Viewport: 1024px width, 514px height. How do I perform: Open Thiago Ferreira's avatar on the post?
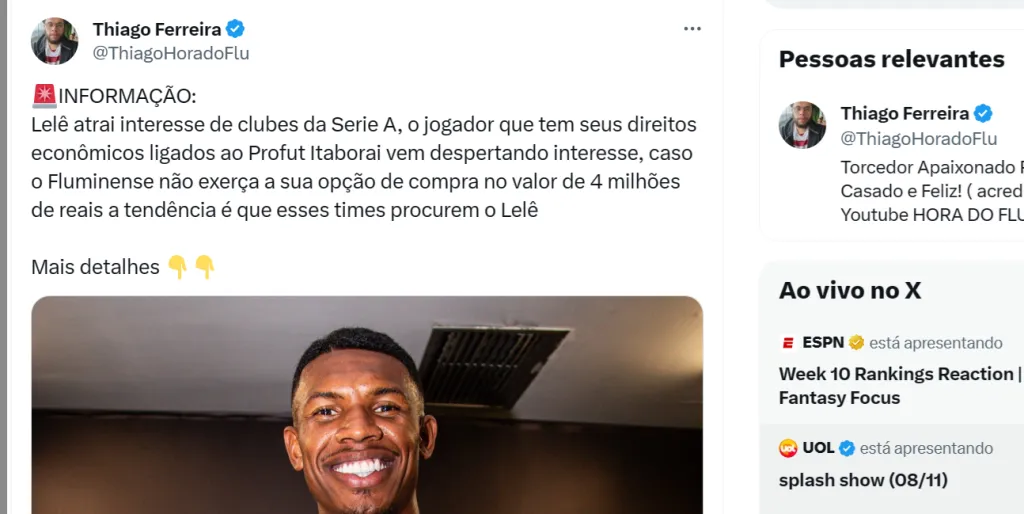54,41
